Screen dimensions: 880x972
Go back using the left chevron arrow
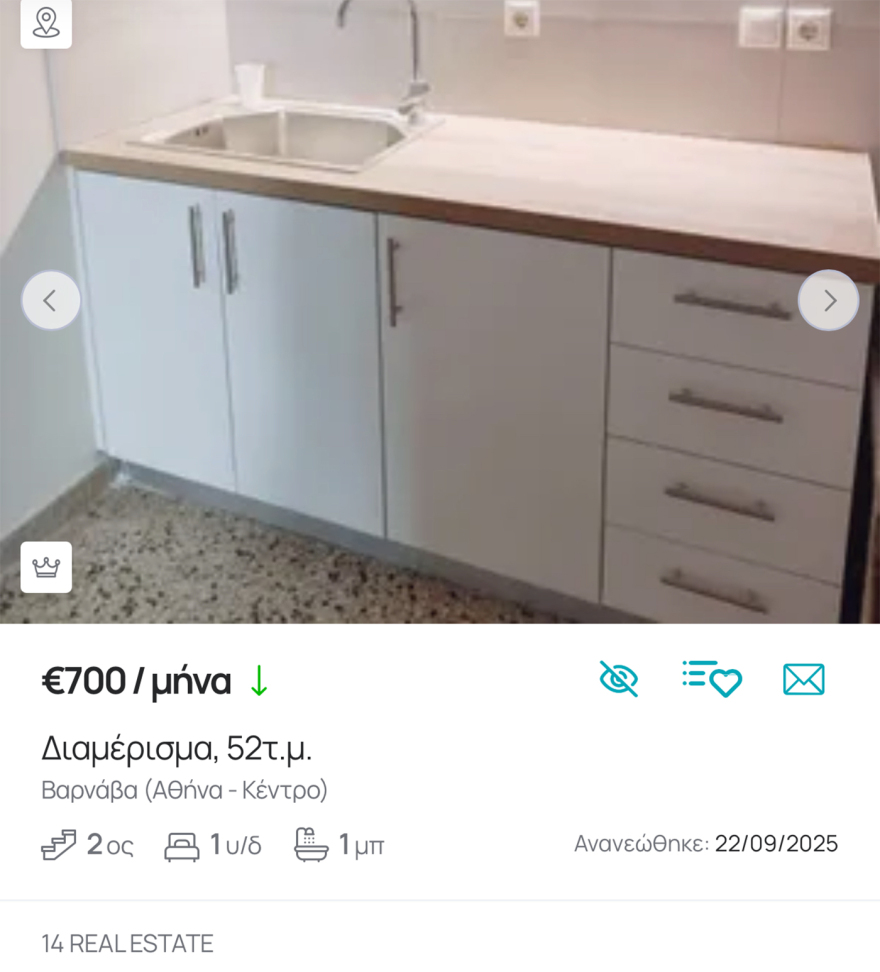coord(51,300)
